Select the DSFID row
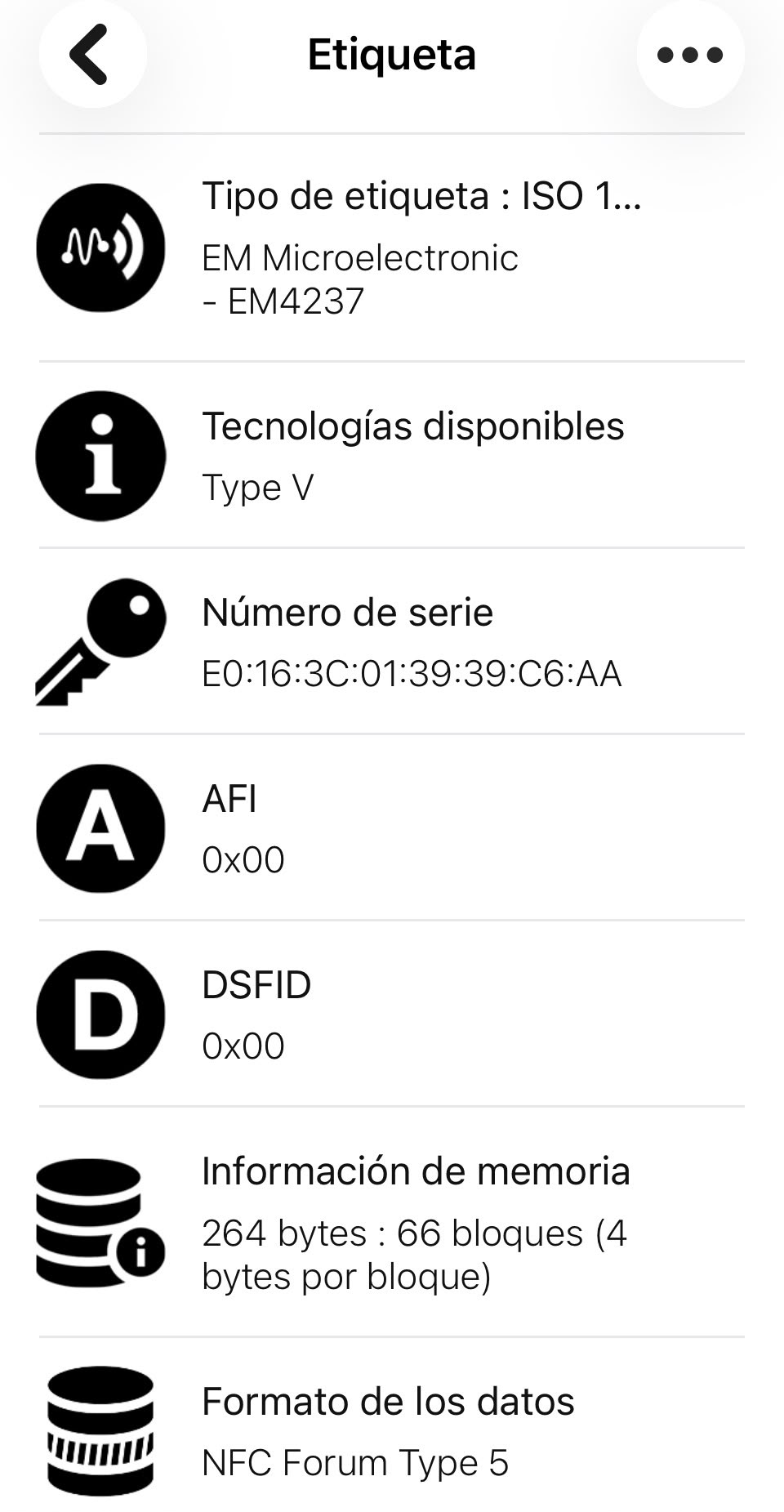 392,1014
